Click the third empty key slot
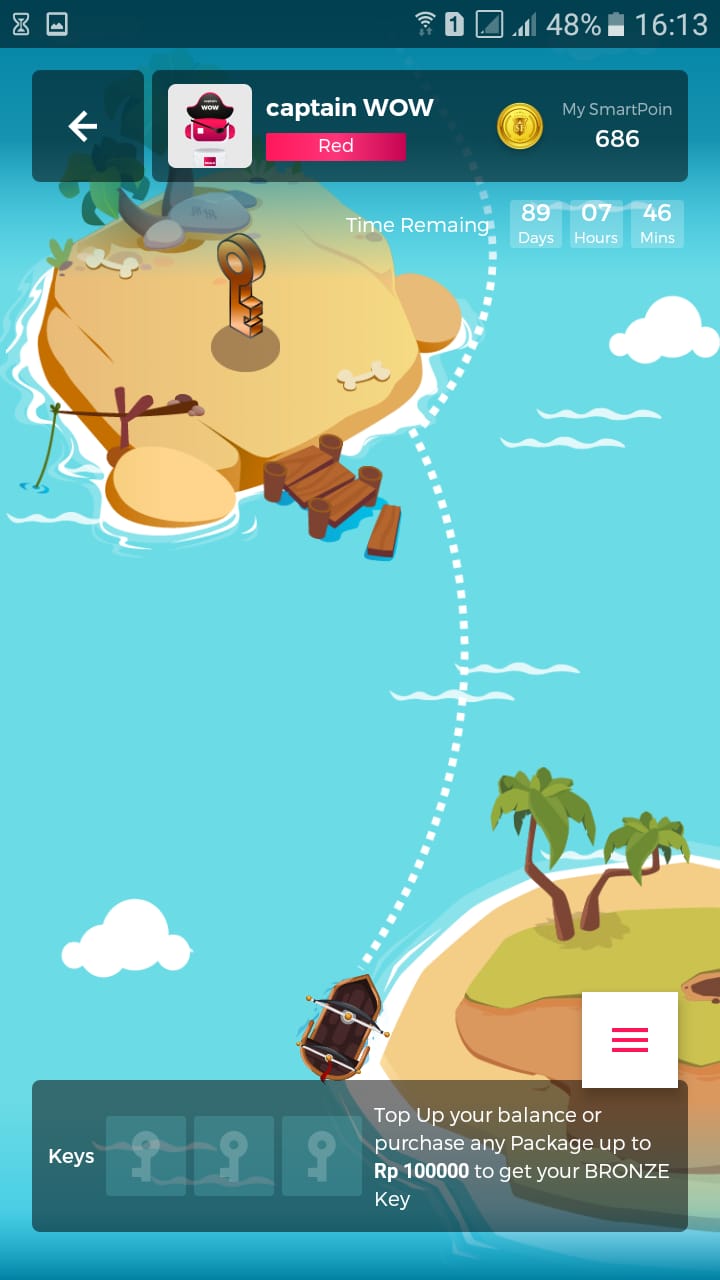This screenshot has height=1280, width=720. (322, 1155)
